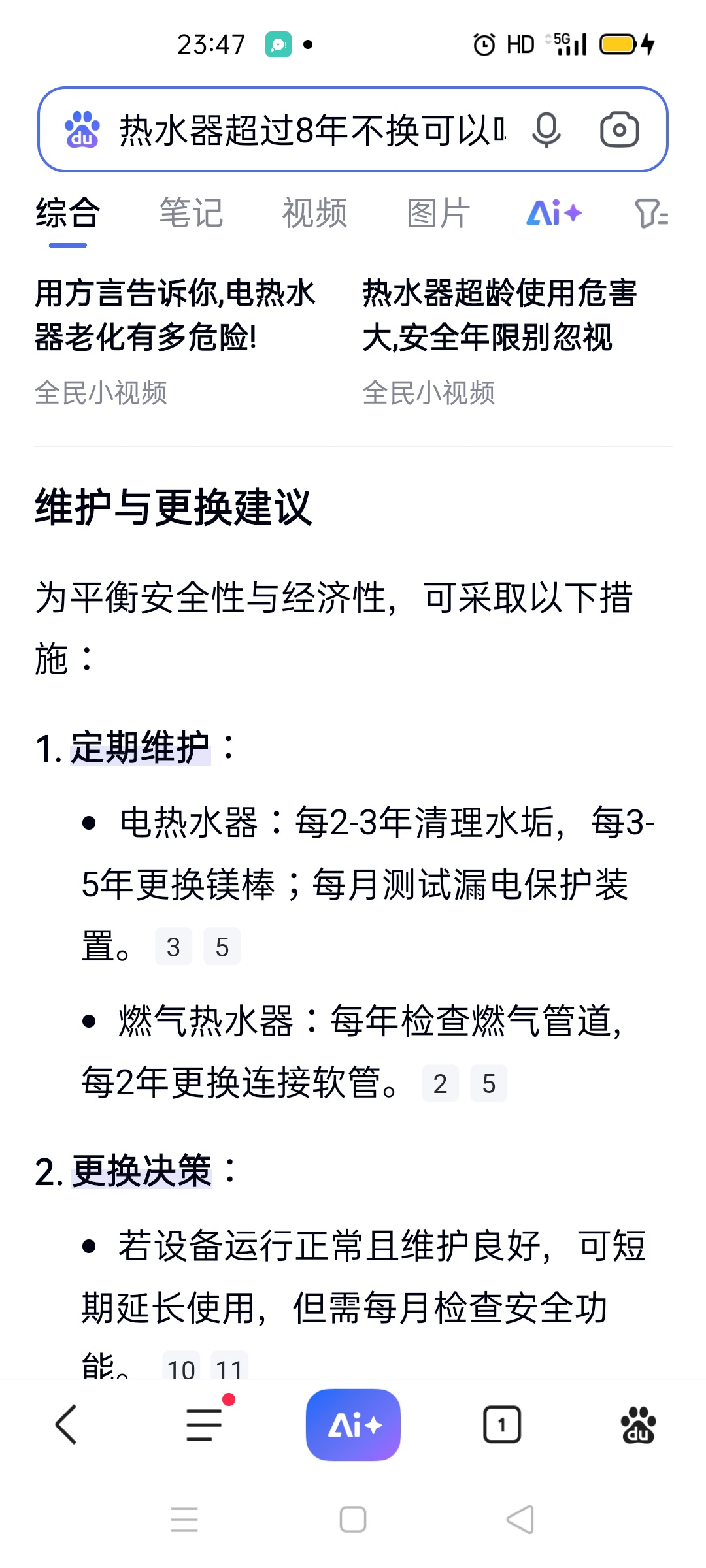Image resolution: width=706 pixels, height=1568 pixels.
Task: Go to the Baidu home page
Action: 638,1424
